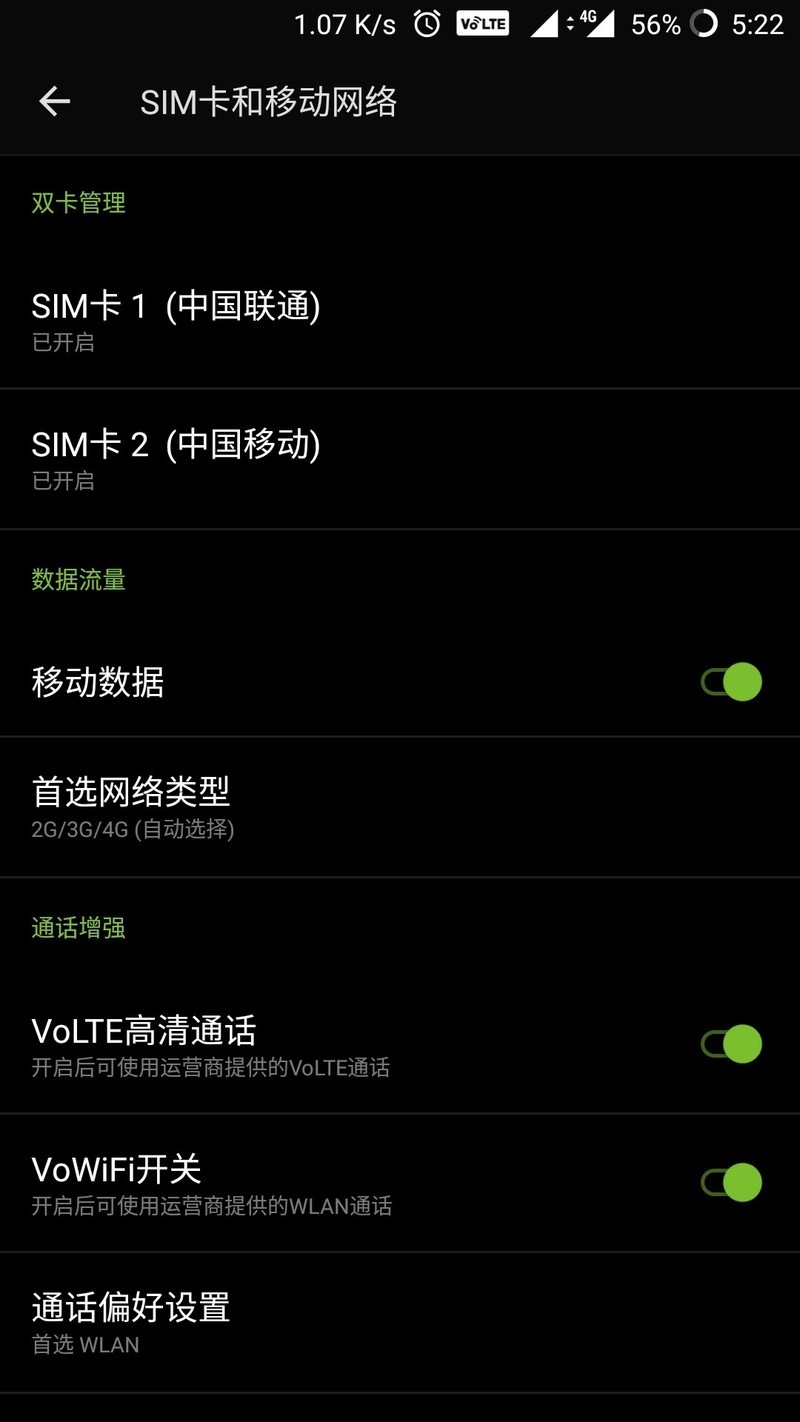
Task: Open 首选网络类型 to change network type
Action: 400,805
